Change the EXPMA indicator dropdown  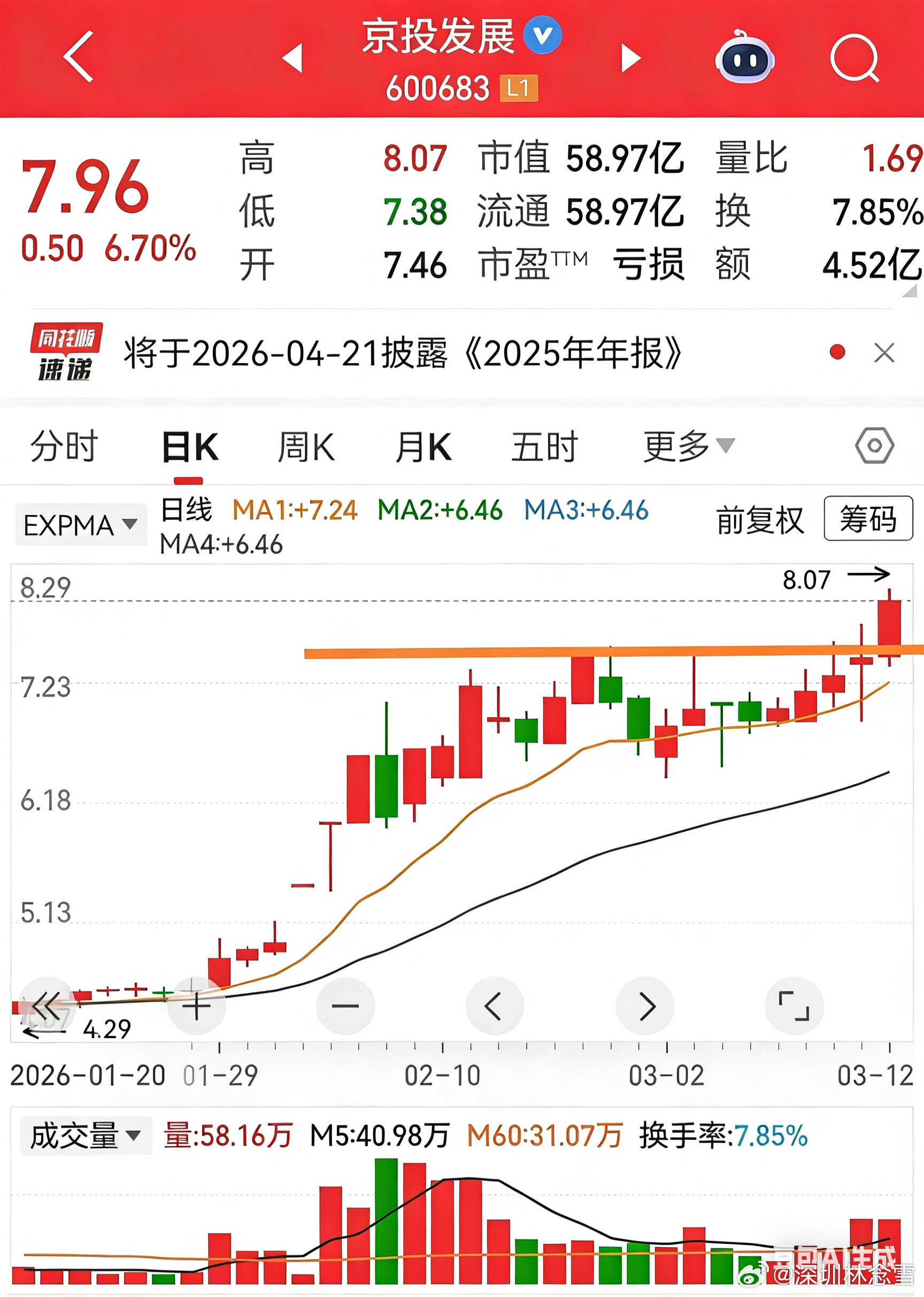coord(80,525)
